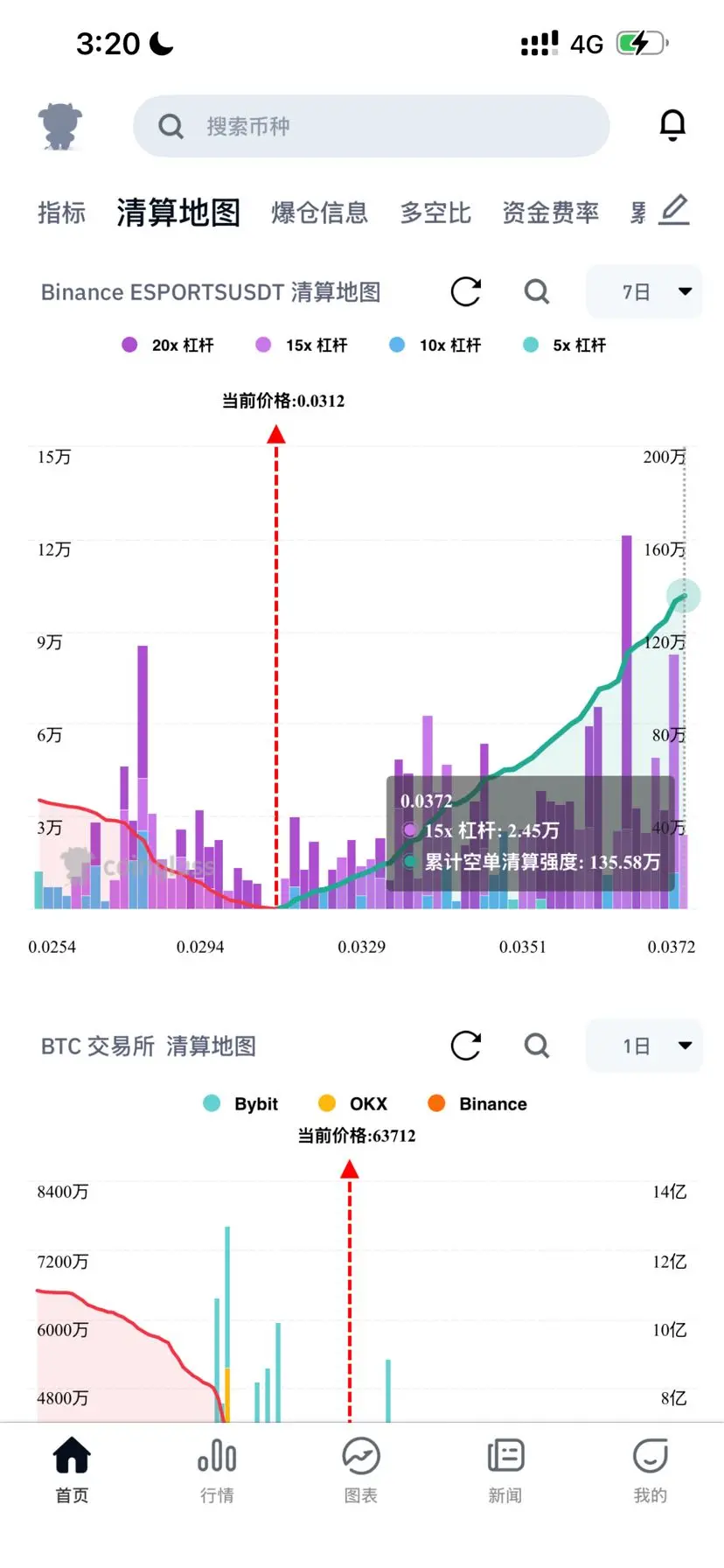Screen dimensions: 724x1568
Task: Search coin for ESPORTSUSDT liquidation map
Action: click(x=537, y=291)
